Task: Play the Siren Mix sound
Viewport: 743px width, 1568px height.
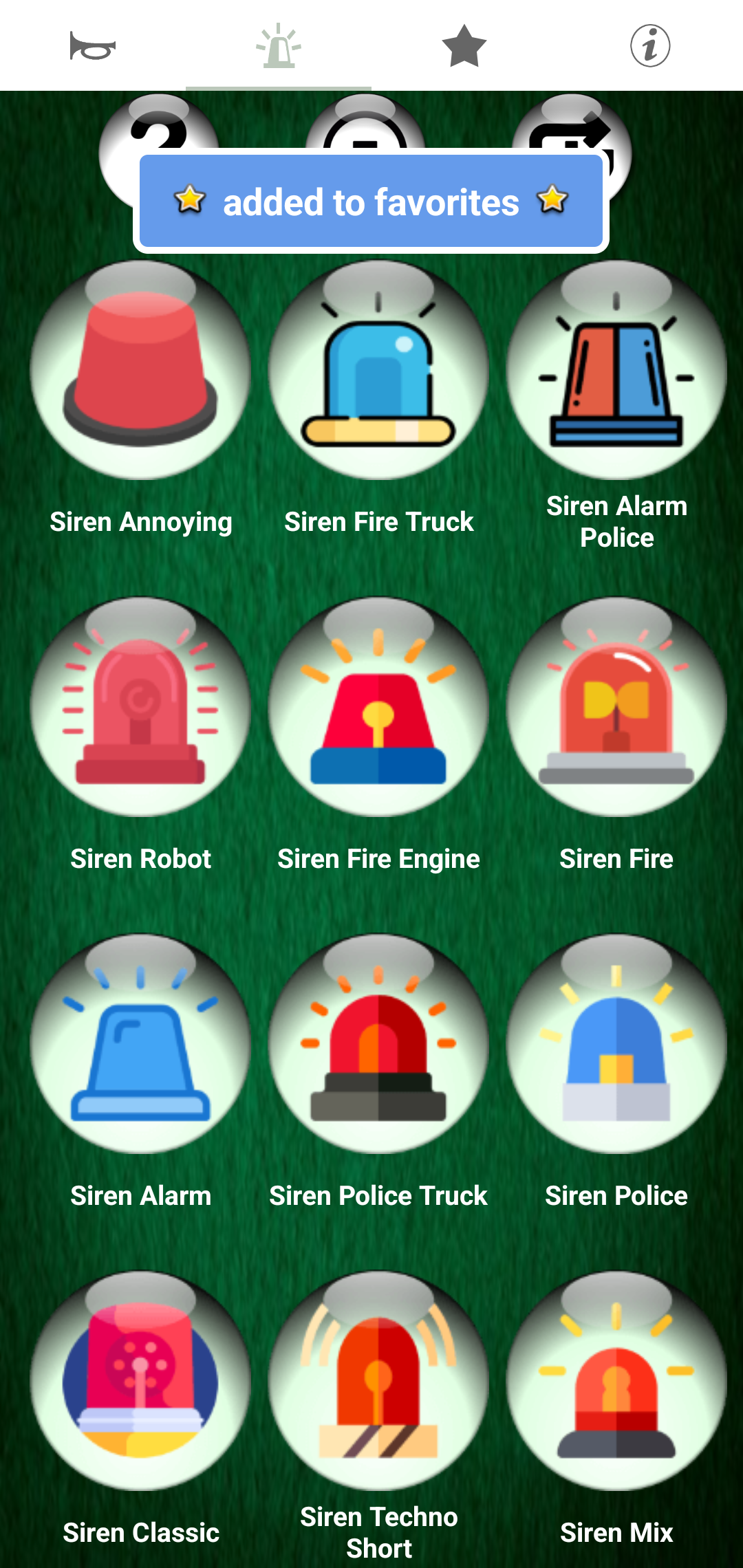Action: (616, 1381)
